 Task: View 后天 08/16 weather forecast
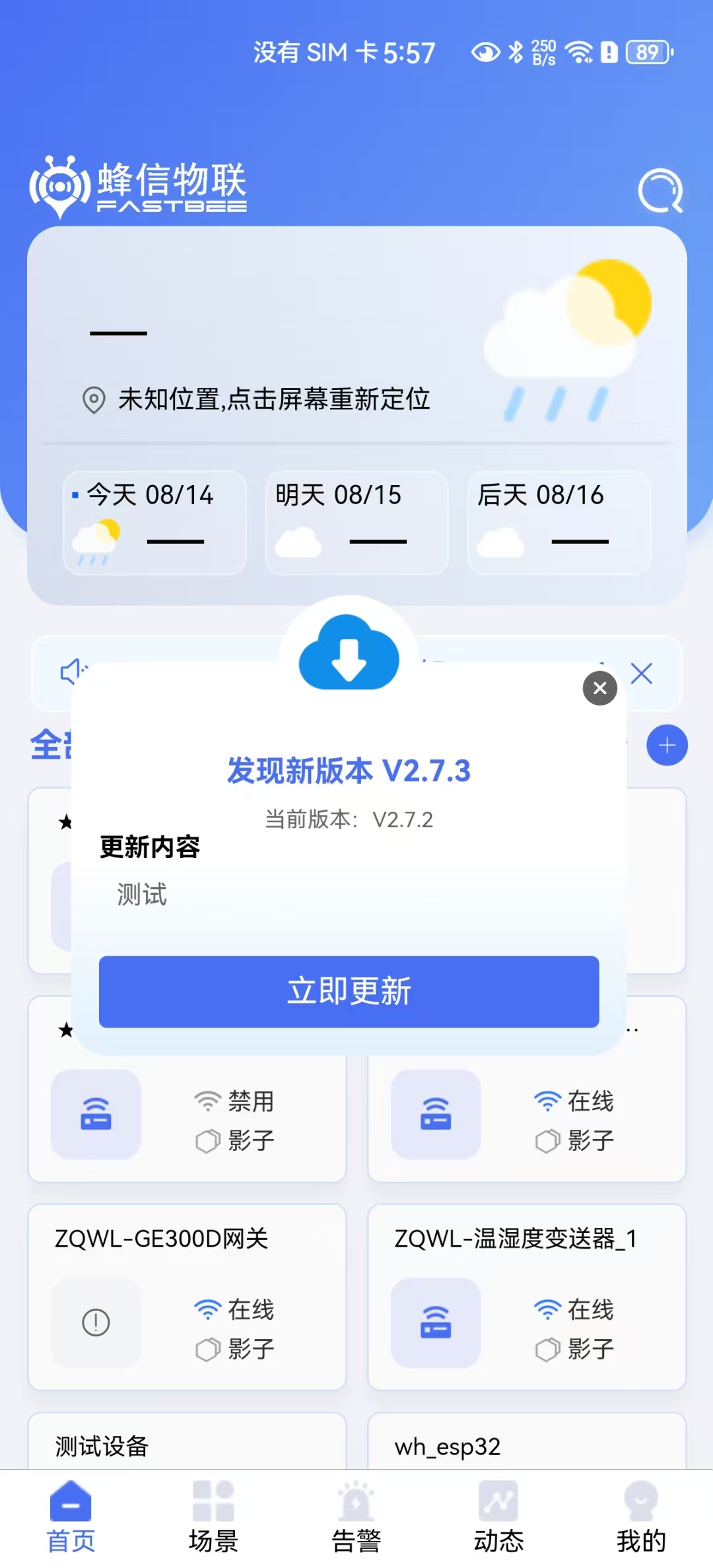[x=559, y=522]
